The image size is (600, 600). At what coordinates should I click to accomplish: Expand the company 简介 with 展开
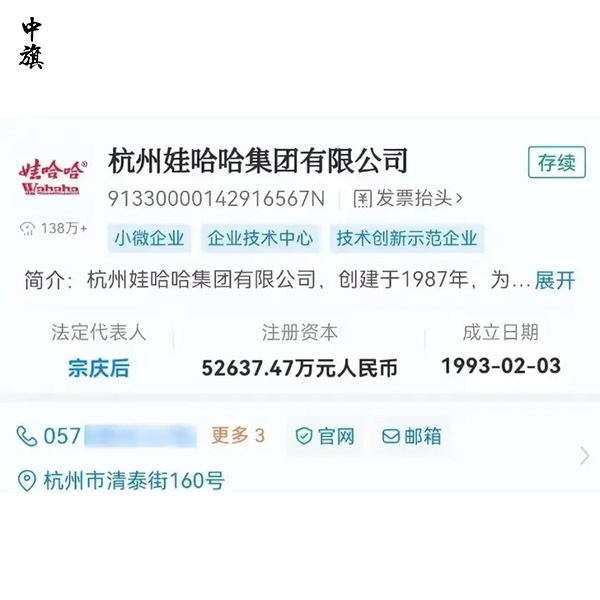[555, 280]
